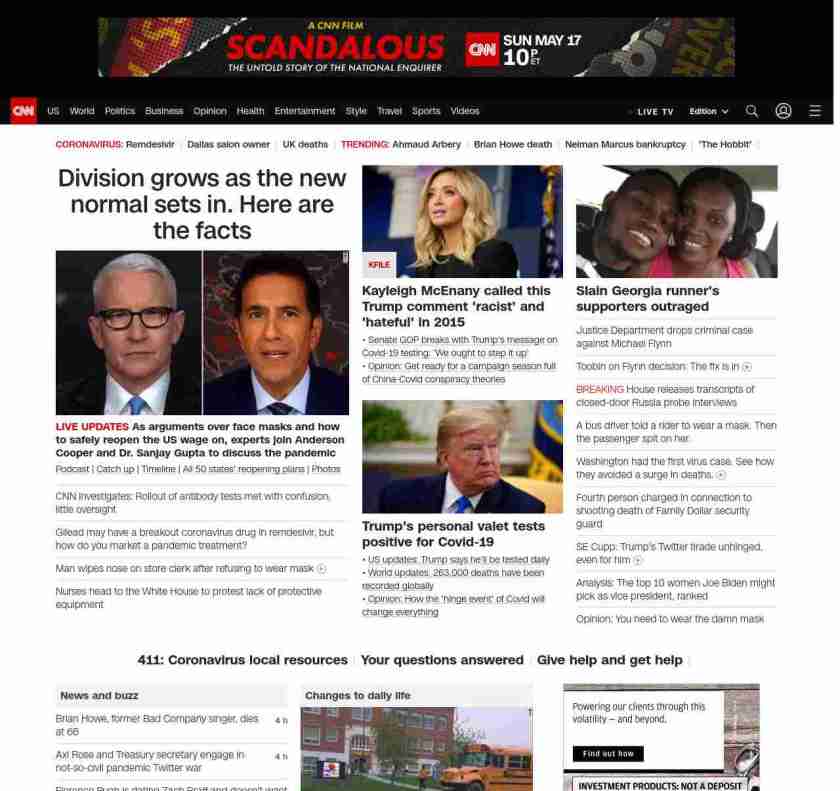Read the Kayleigh McEnany headline story
This screenshot has width=840, height=791.
(456, 306)
